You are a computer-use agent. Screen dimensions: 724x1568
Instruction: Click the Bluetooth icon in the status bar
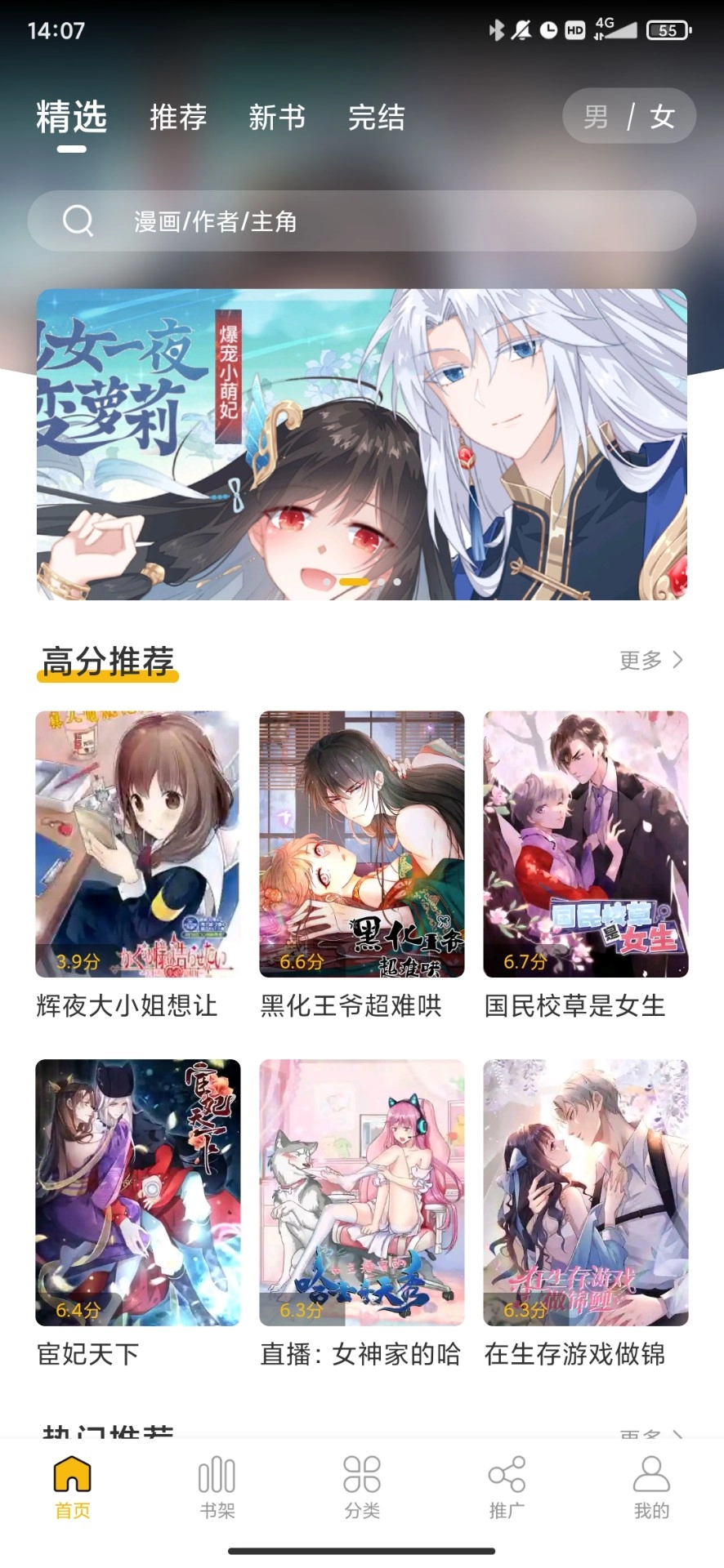tap(498, 30)
